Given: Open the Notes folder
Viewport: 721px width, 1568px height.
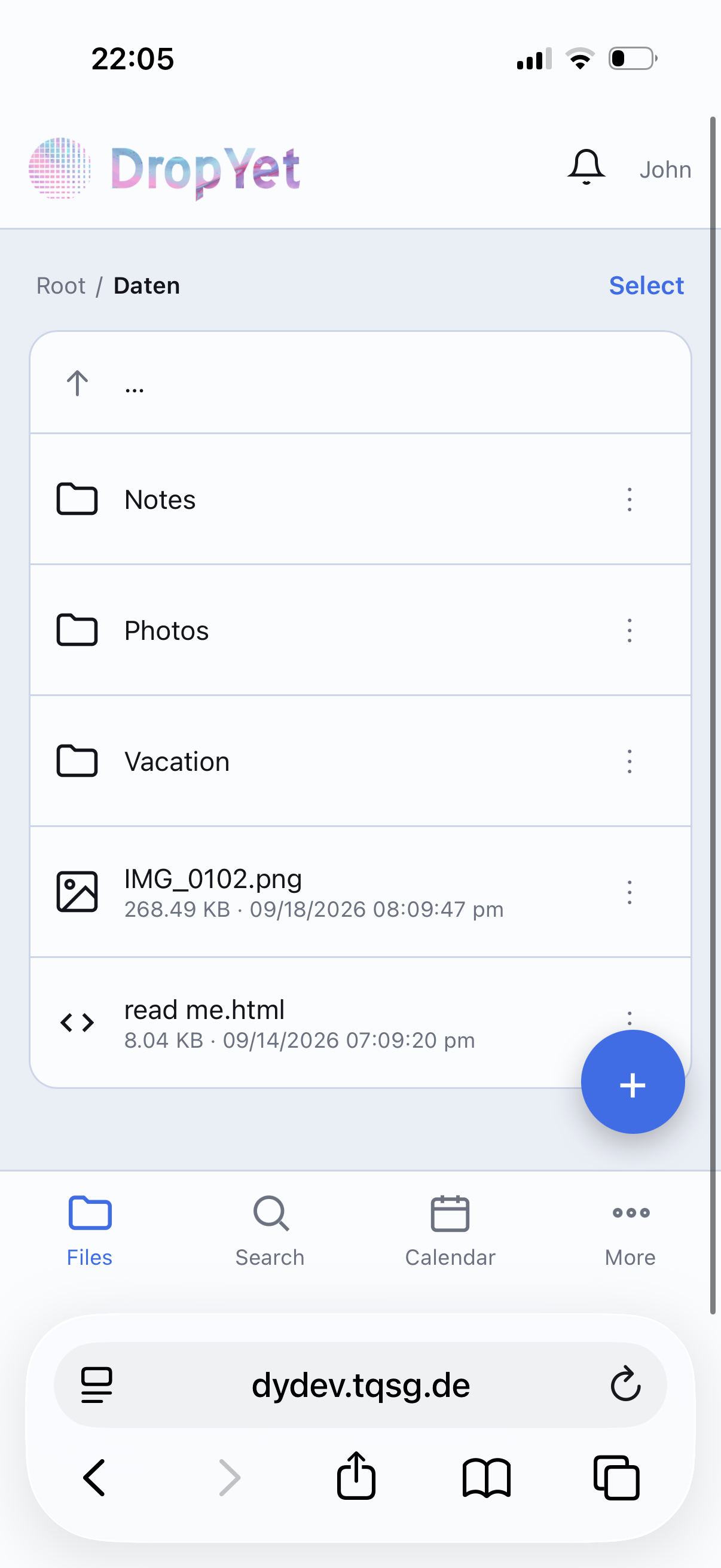Looking at the screenshot, I should [x=360, y=499].
